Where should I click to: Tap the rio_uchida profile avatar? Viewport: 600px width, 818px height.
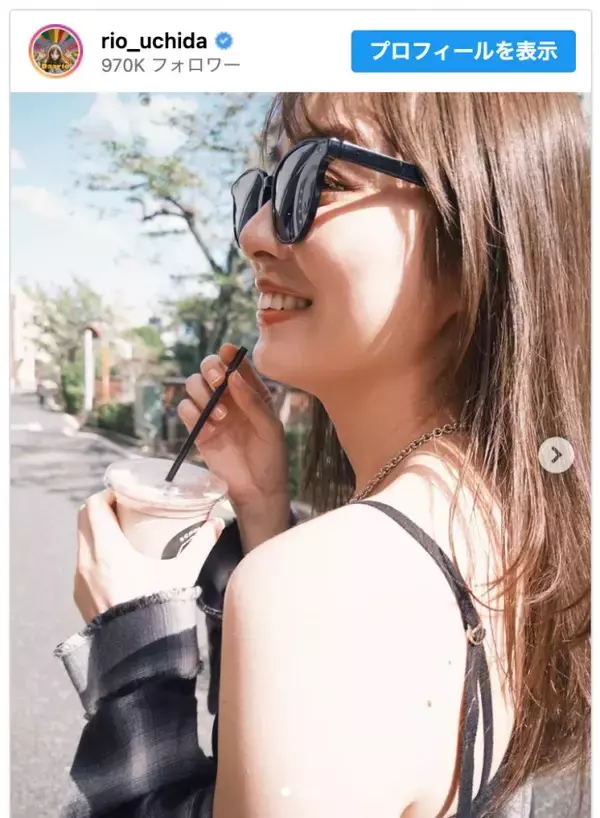coord(56,51)
